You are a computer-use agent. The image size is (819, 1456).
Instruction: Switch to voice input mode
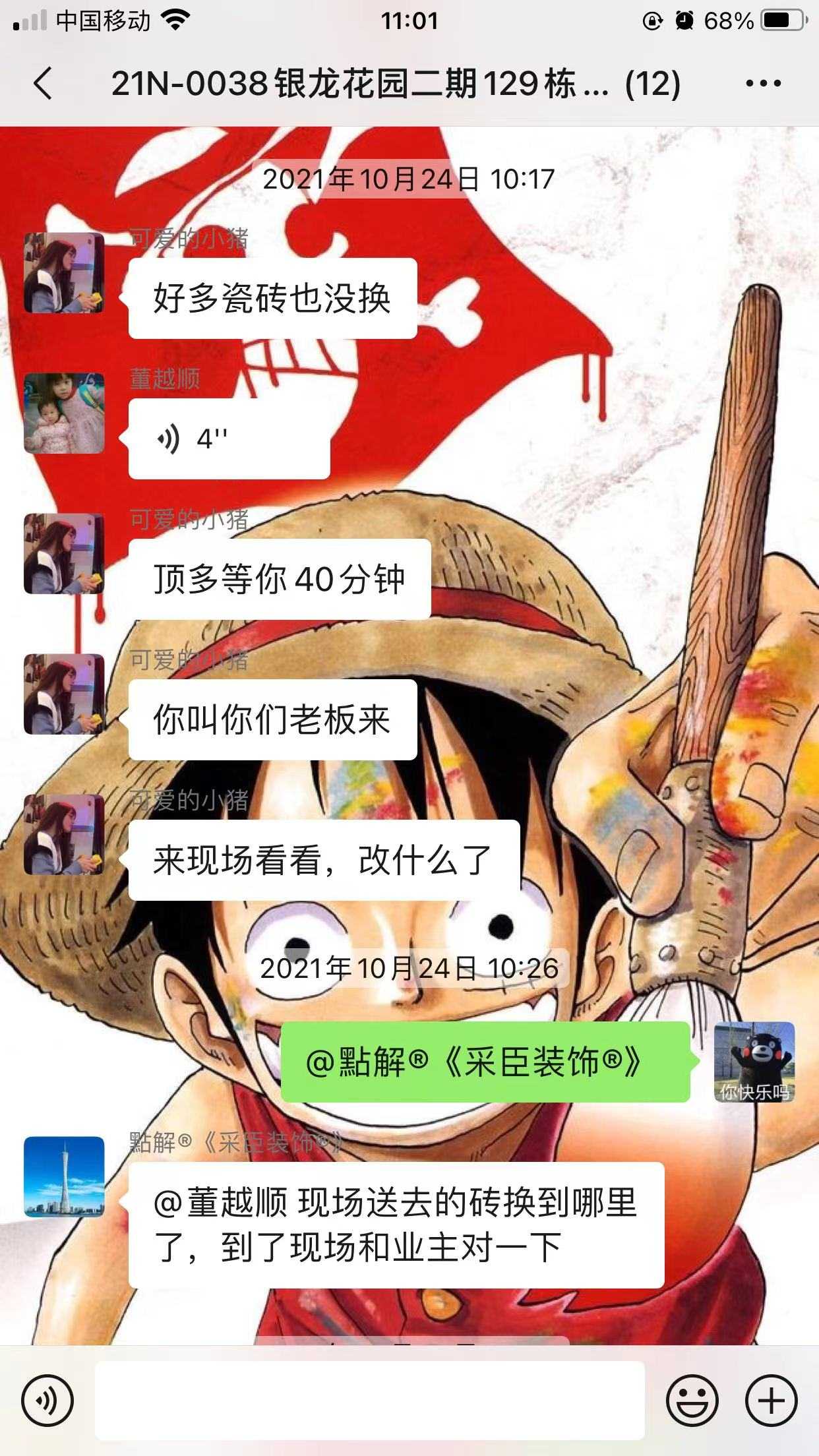[47, 1400]
